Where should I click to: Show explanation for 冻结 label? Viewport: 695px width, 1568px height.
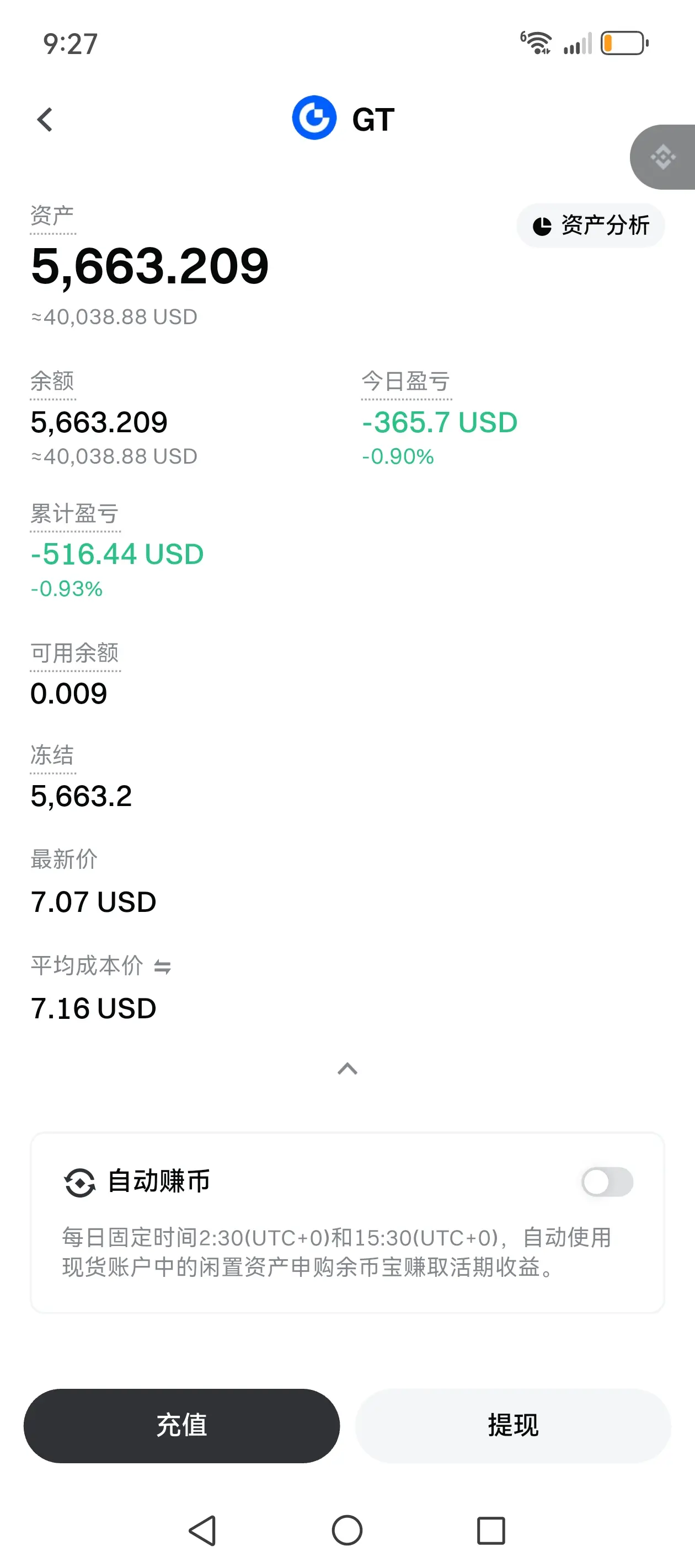(x=52, y=755)
